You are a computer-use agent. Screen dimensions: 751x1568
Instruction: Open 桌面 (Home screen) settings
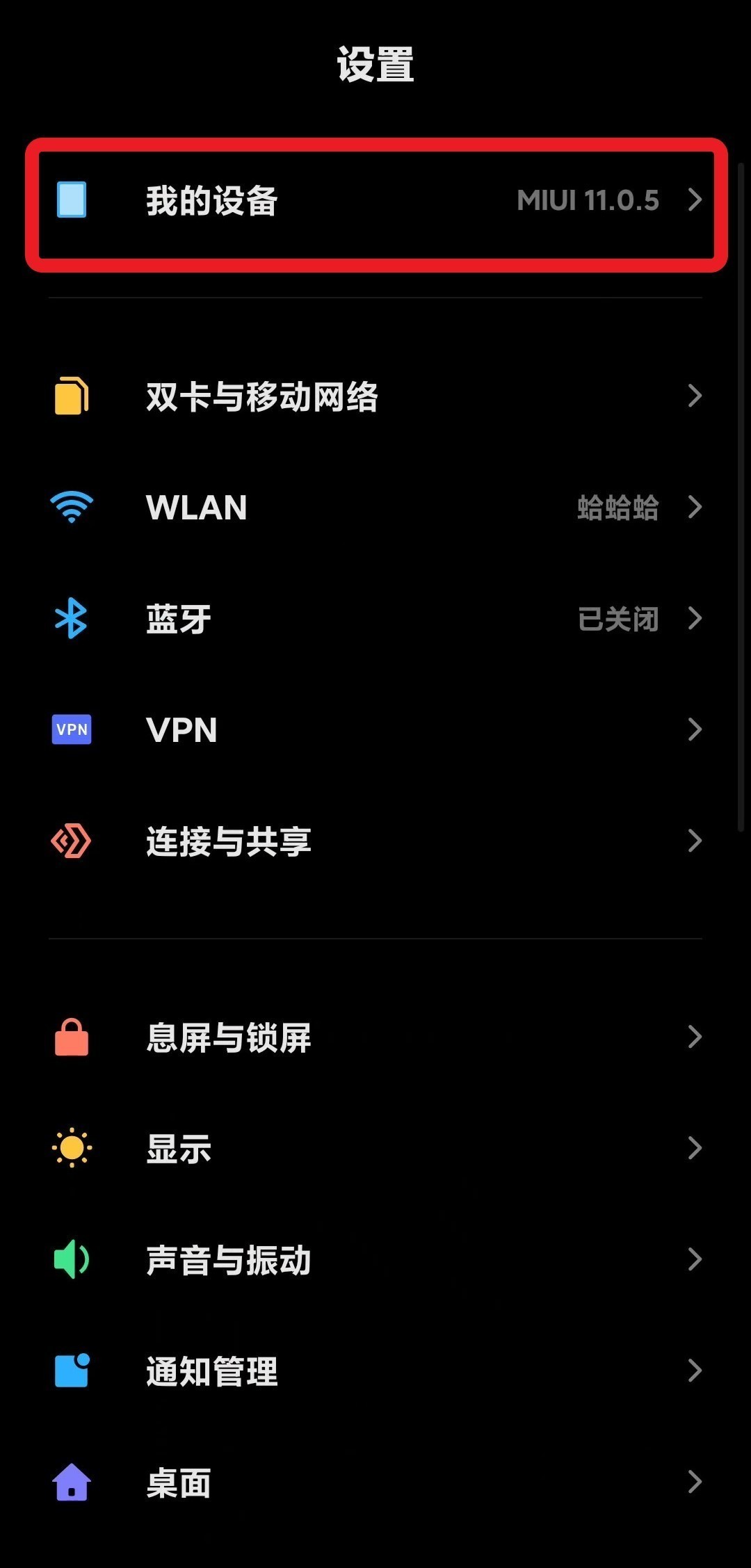(375, 1482)
